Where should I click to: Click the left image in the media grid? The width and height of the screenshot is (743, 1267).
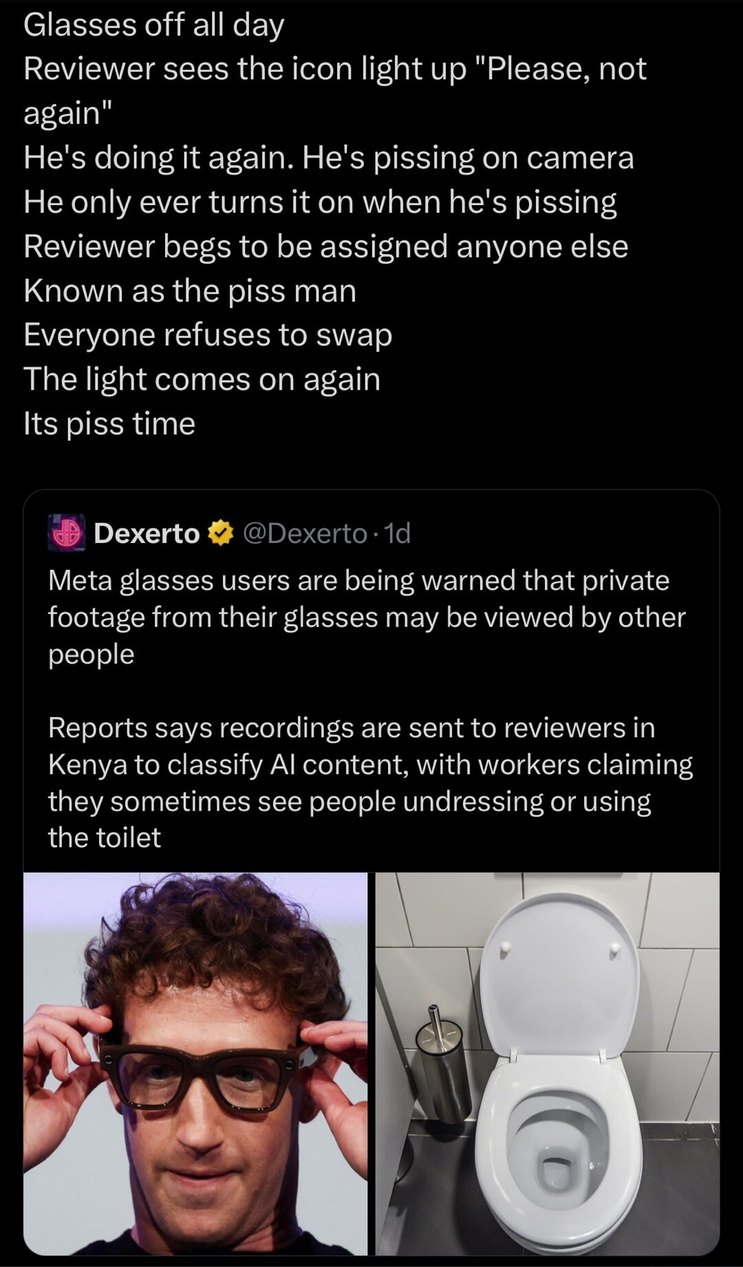(x=195, y=1070)
